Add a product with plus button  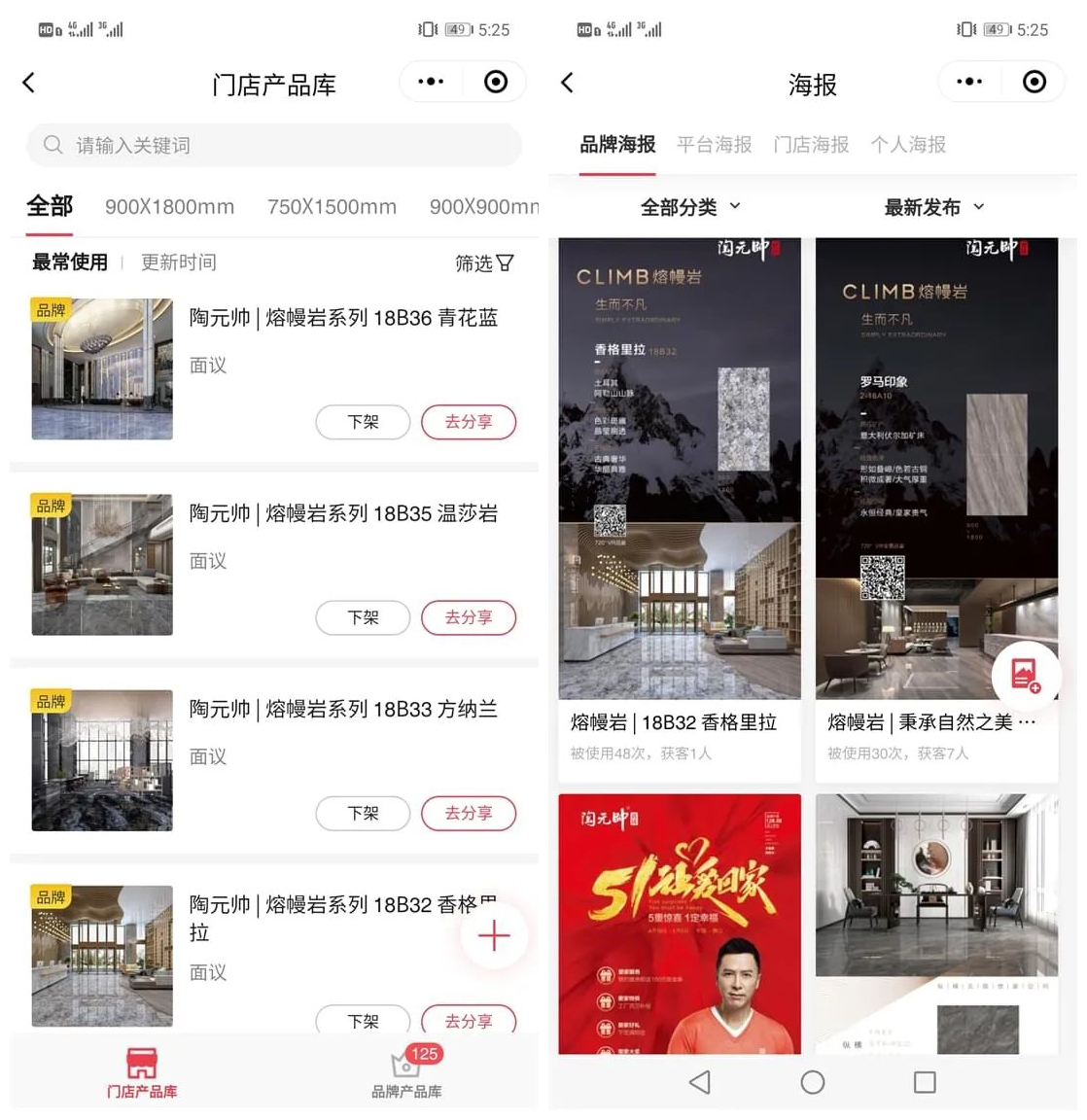click(x=494, y=935)
